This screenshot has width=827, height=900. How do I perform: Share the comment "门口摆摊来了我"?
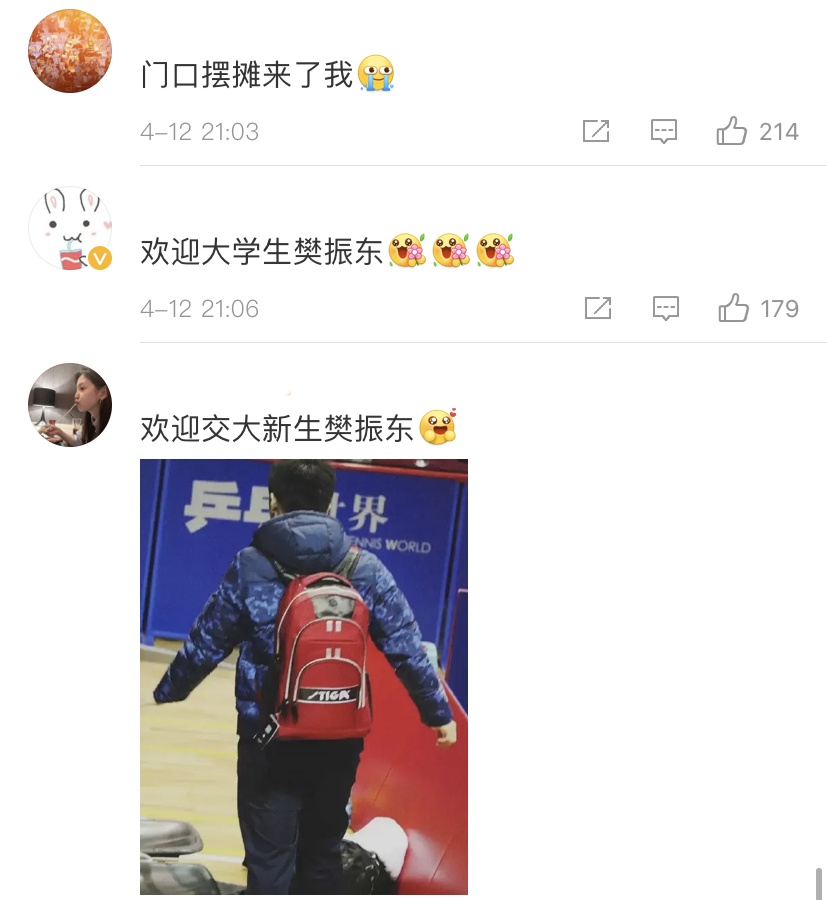point(596,131)
